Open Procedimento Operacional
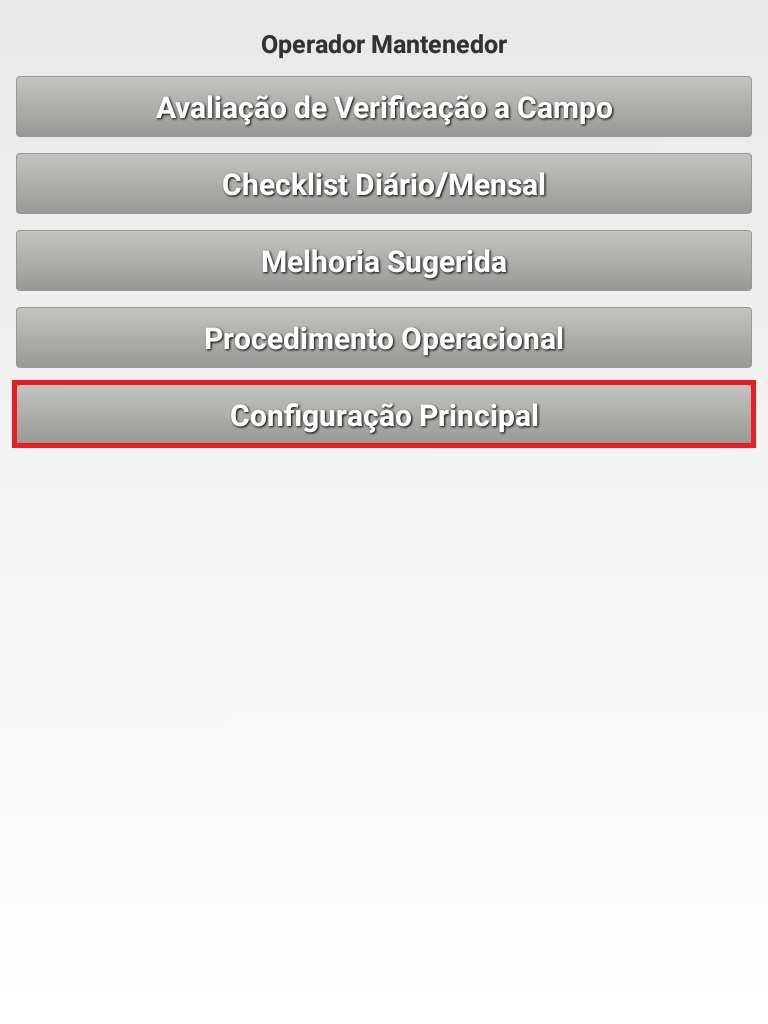768x1024 pixels. click(384, 338)
